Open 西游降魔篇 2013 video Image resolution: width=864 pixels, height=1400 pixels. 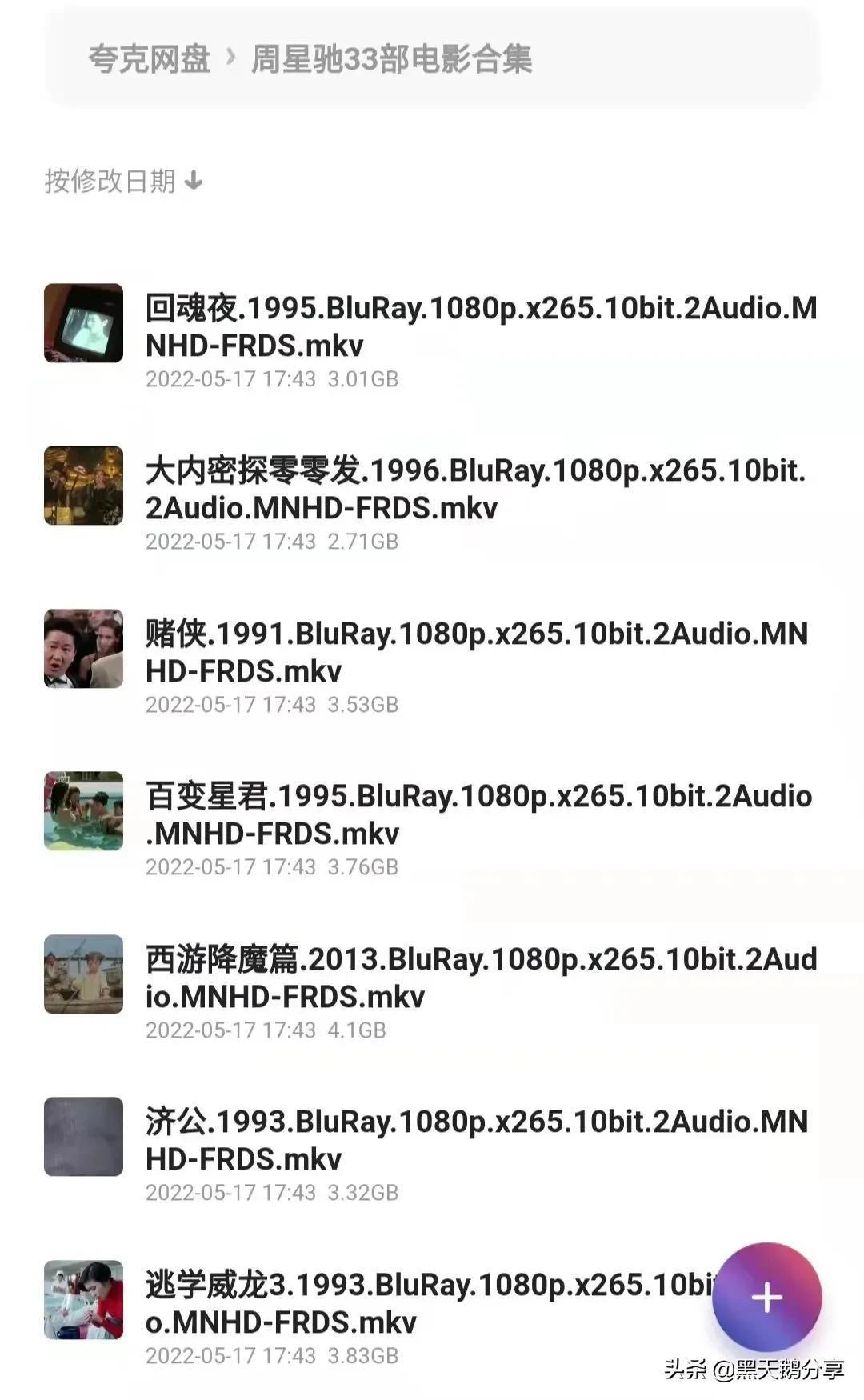tap(480, 978)
